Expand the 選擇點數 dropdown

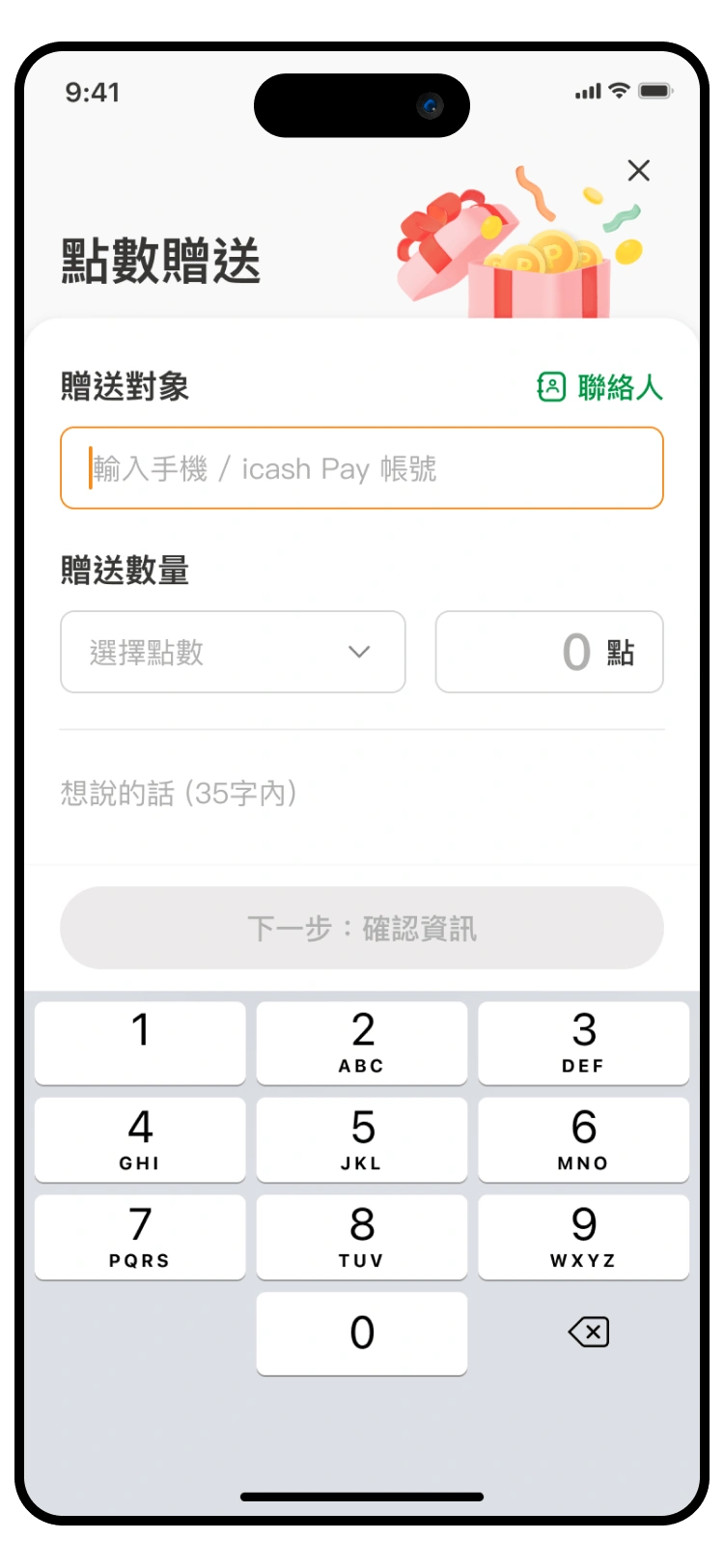[233, 652]
